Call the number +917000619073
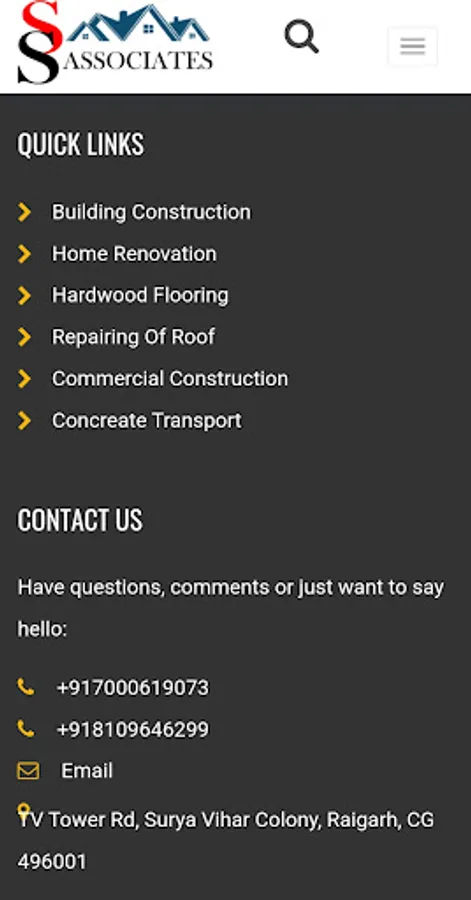The height and width of the screenshot is (900, 471). [133, 688]
